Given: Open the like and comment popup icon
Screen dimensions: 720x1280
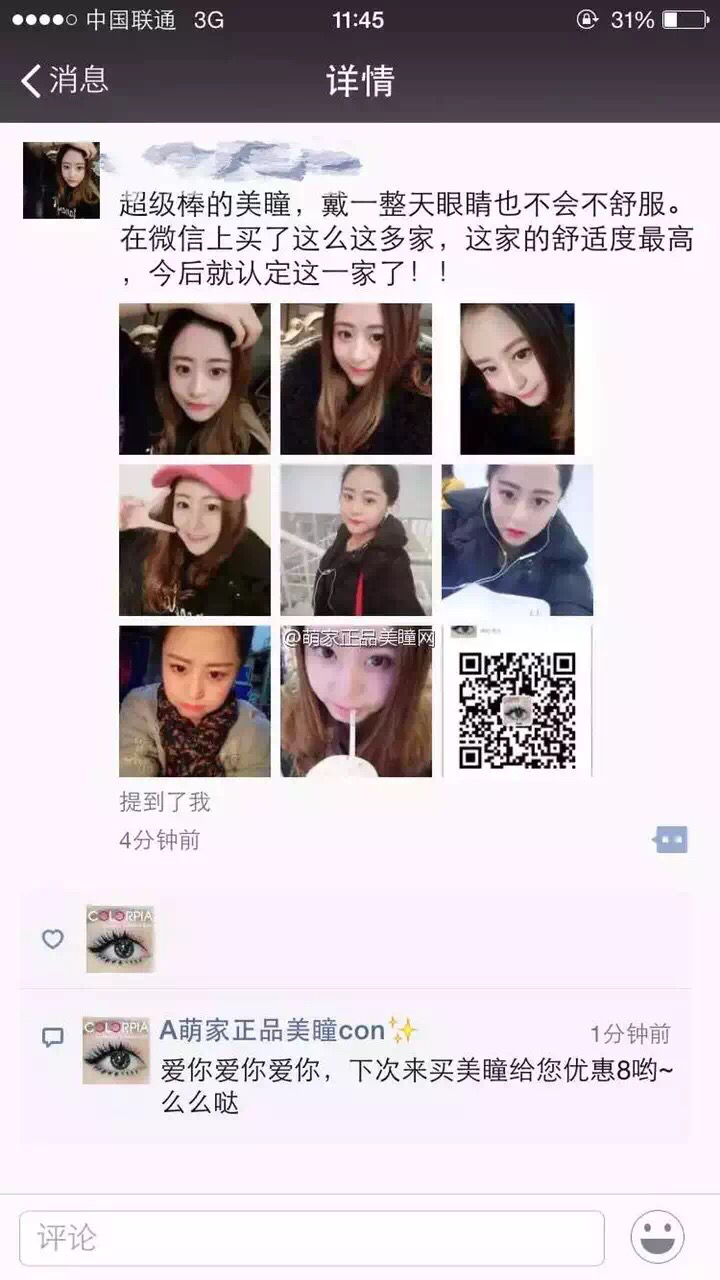Looking at the screenshot, I should point(670,840).
